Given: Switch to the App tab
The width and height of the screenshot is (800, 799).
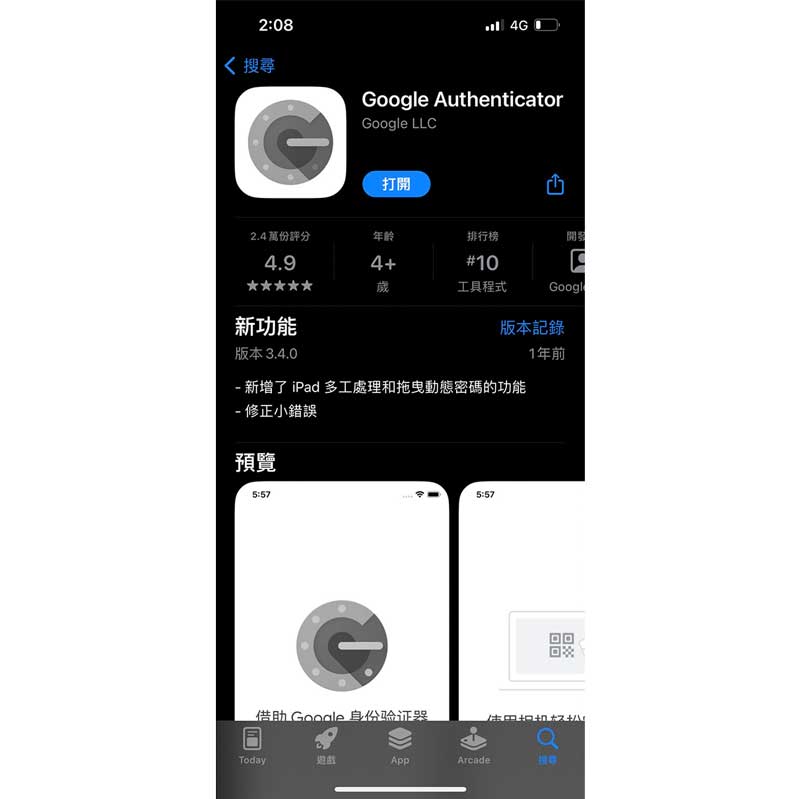Looking at the screenshot, I should (400, 745).
